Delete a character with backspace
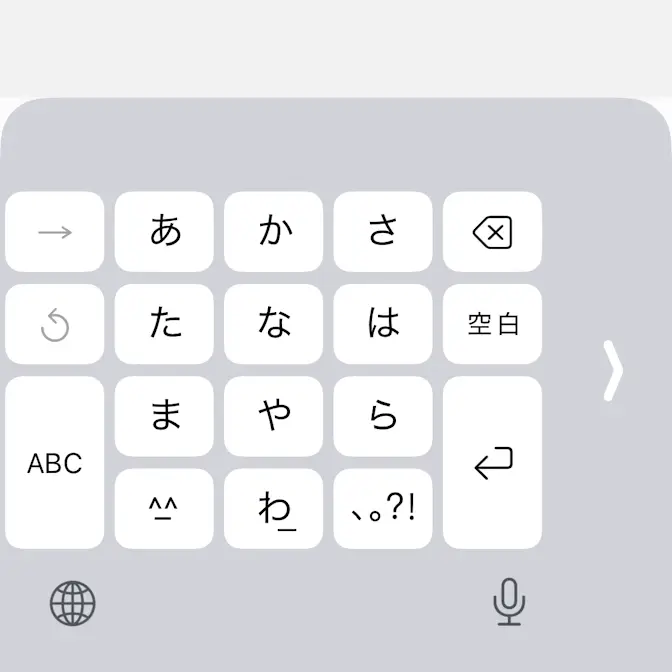The height and width of the screenshot is (672, 672). coord(492,232)
